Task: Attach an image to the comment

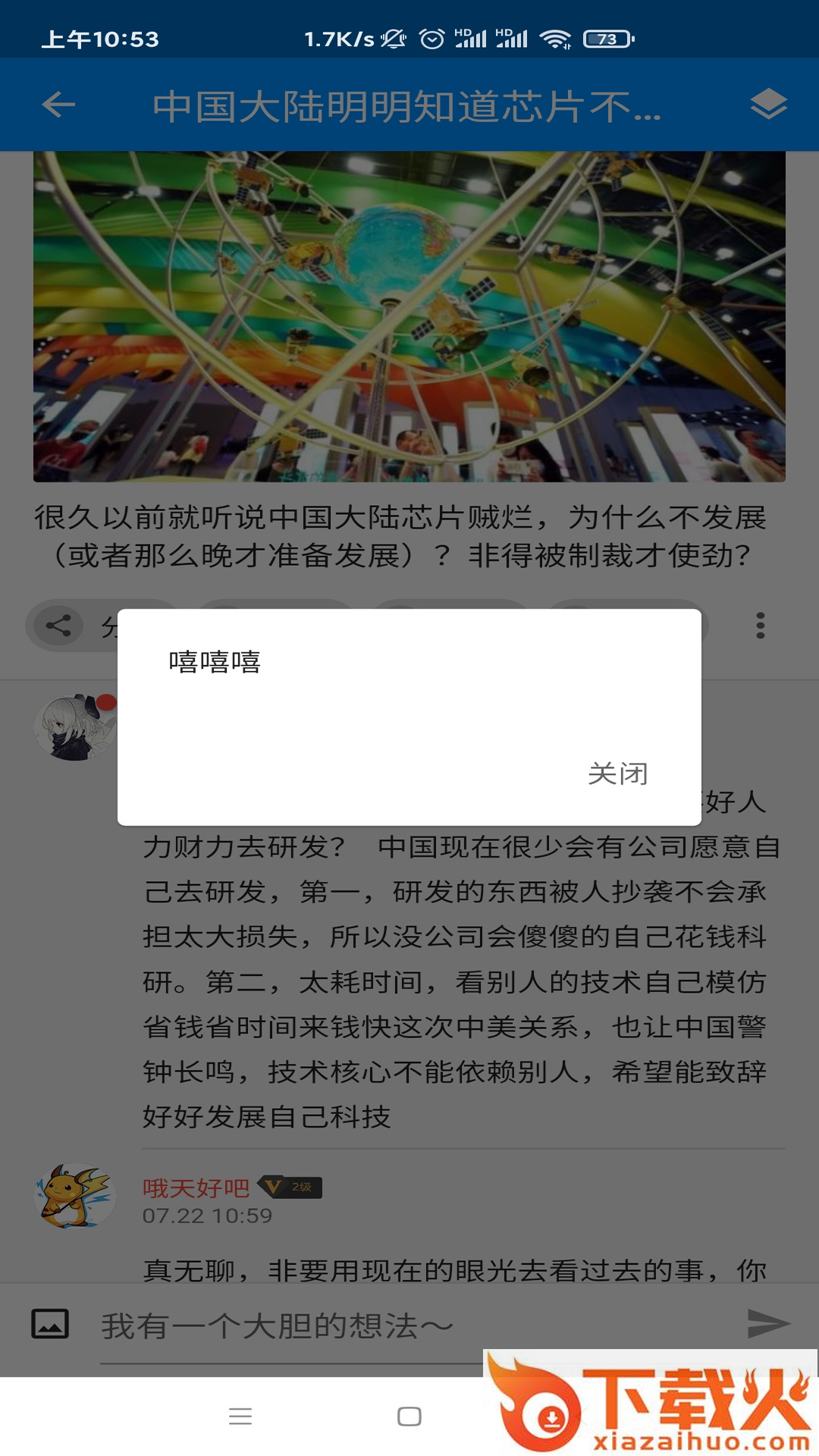Action: click(50, 1324)
